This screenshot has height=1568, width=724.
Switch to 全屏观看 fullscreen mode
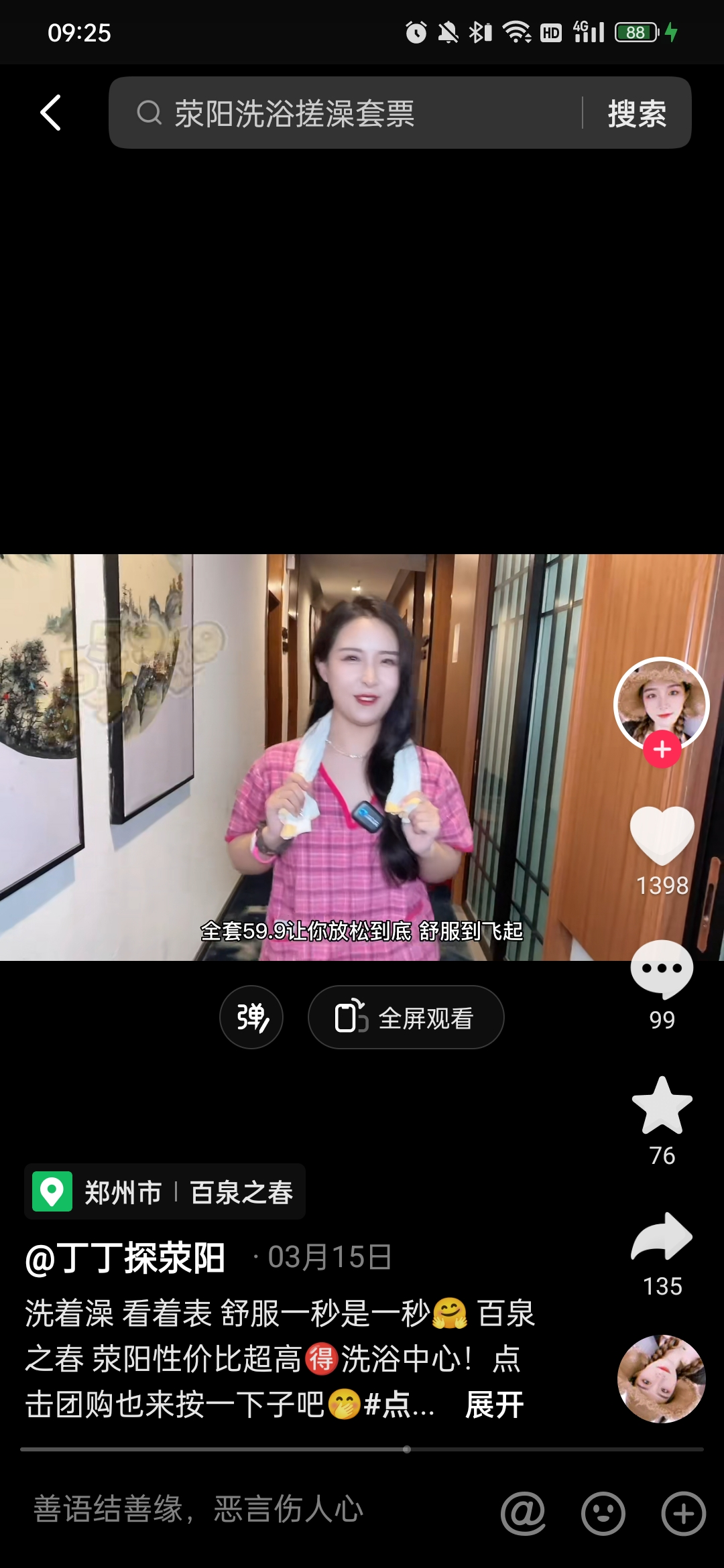pos(406,1017)
